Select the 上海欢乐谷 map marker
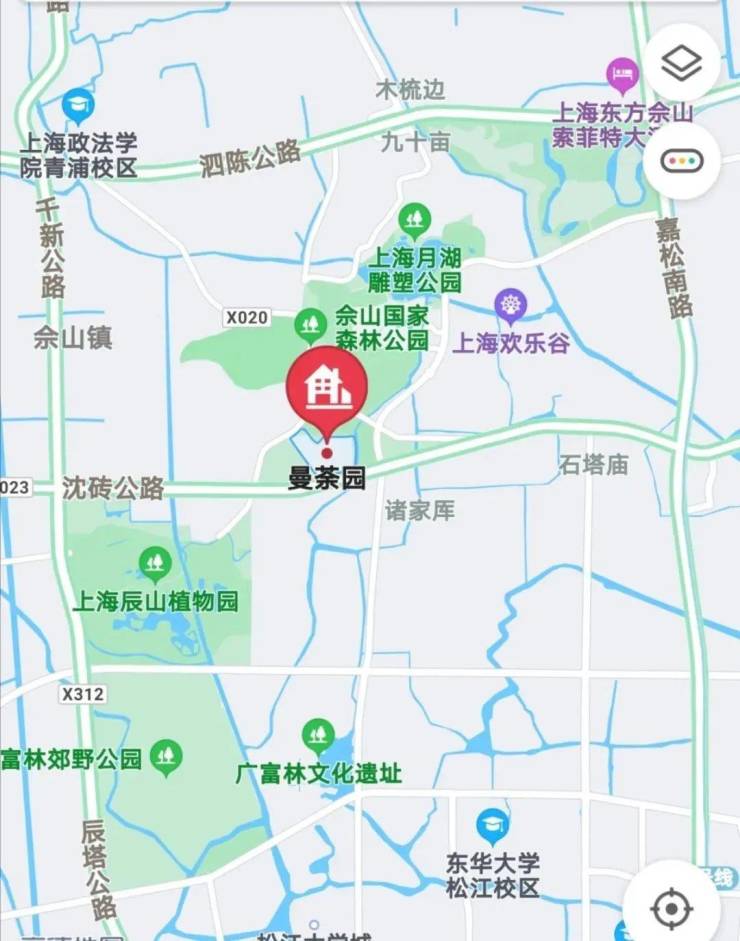This screenshot has width=740, height=941. coord(511,303)
